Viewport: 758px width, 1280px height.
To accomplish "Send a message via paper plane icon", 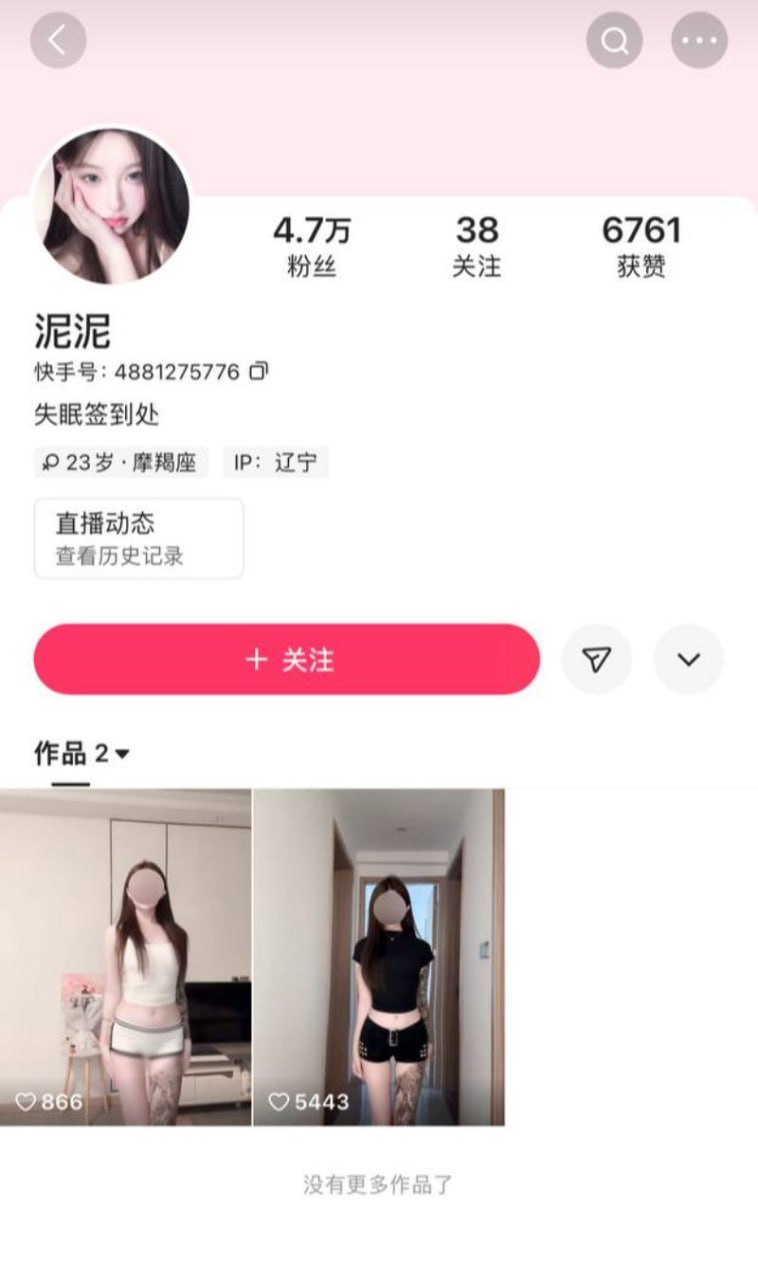I will (596, 660).
